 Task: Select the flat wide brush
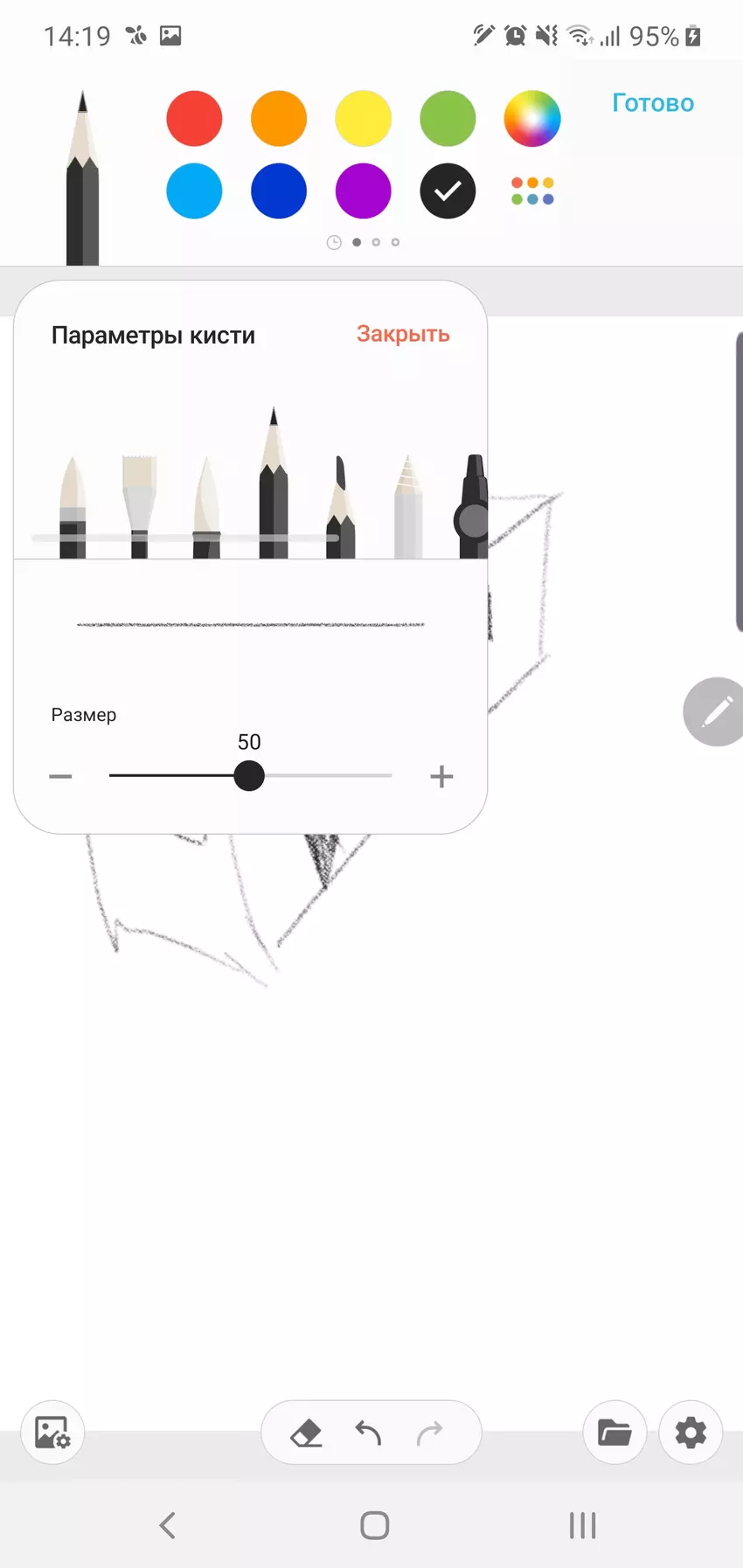[x=139, y=505]
